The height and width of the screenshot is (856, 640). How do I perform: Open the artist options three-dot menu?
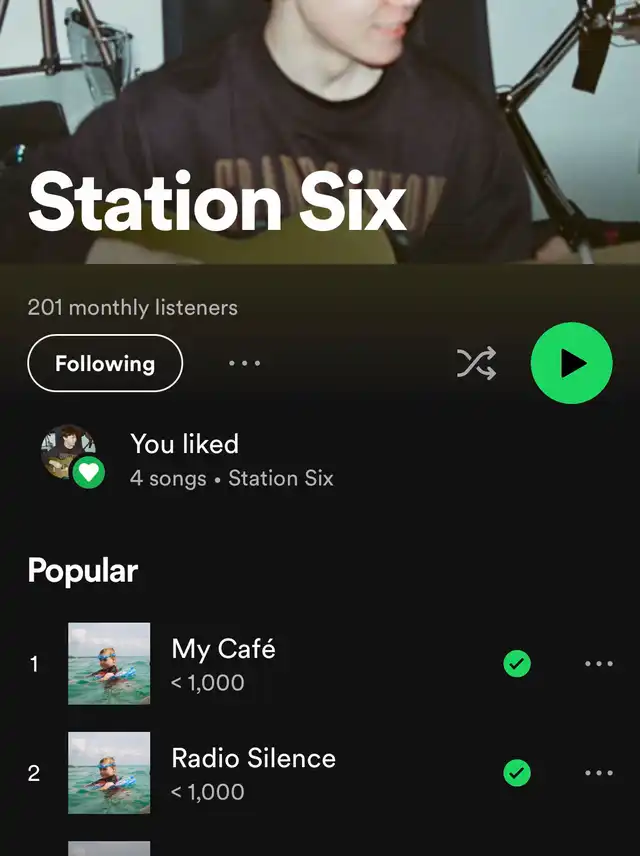point(244,363)
